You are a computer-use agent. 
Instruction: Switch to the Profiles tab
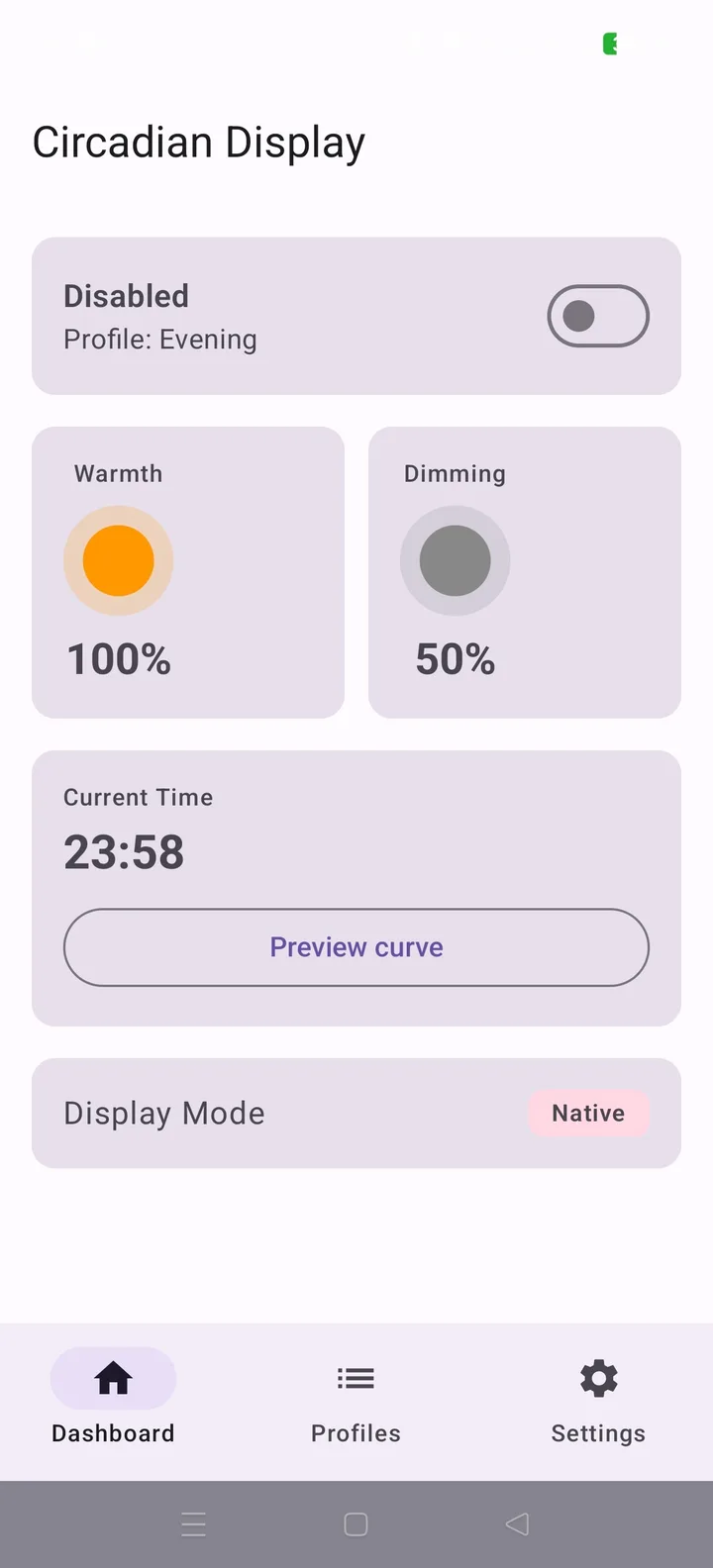point(356,1402)
